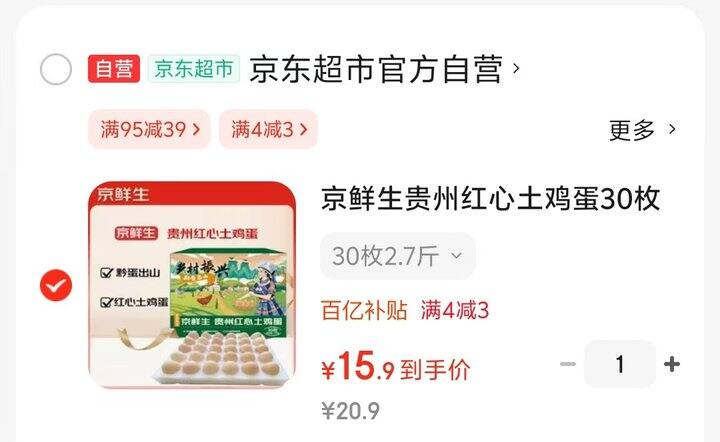Image resolution: width=720 pixels, height=442 pixels.
Task: View 更多 store promotions
Action: point(642,130)
